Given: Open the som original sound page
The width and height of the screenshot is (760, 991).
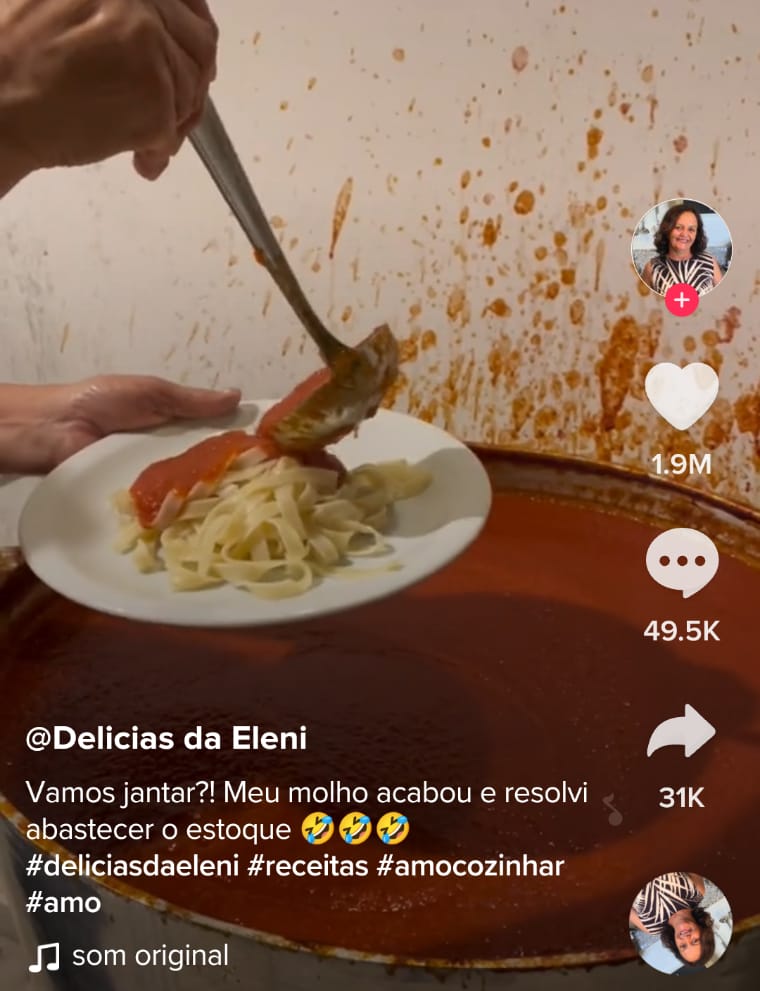Looking at the screenshot, I should click(149, 956).
